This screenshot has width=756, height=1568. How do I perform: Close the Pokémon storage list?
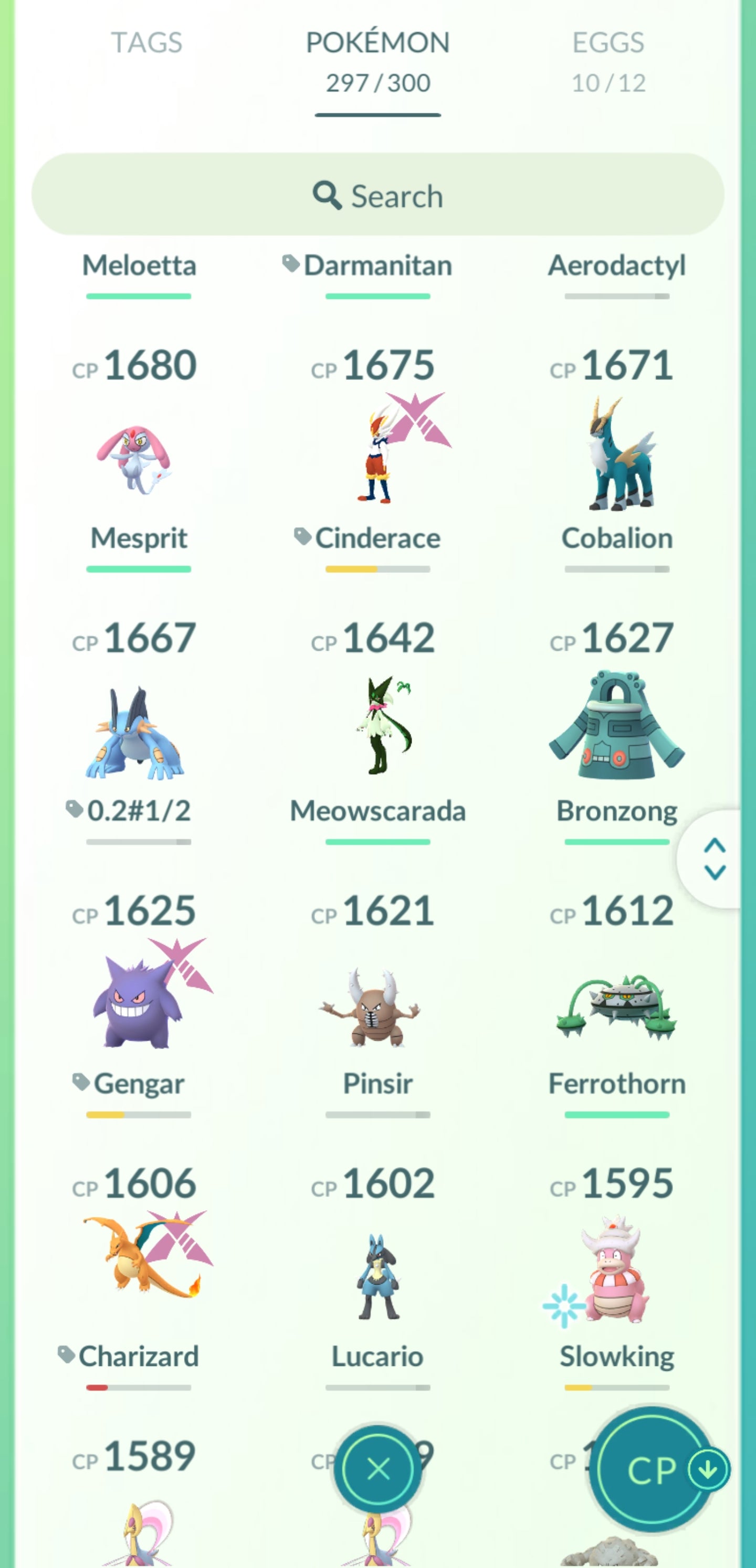coord(379,1469)
